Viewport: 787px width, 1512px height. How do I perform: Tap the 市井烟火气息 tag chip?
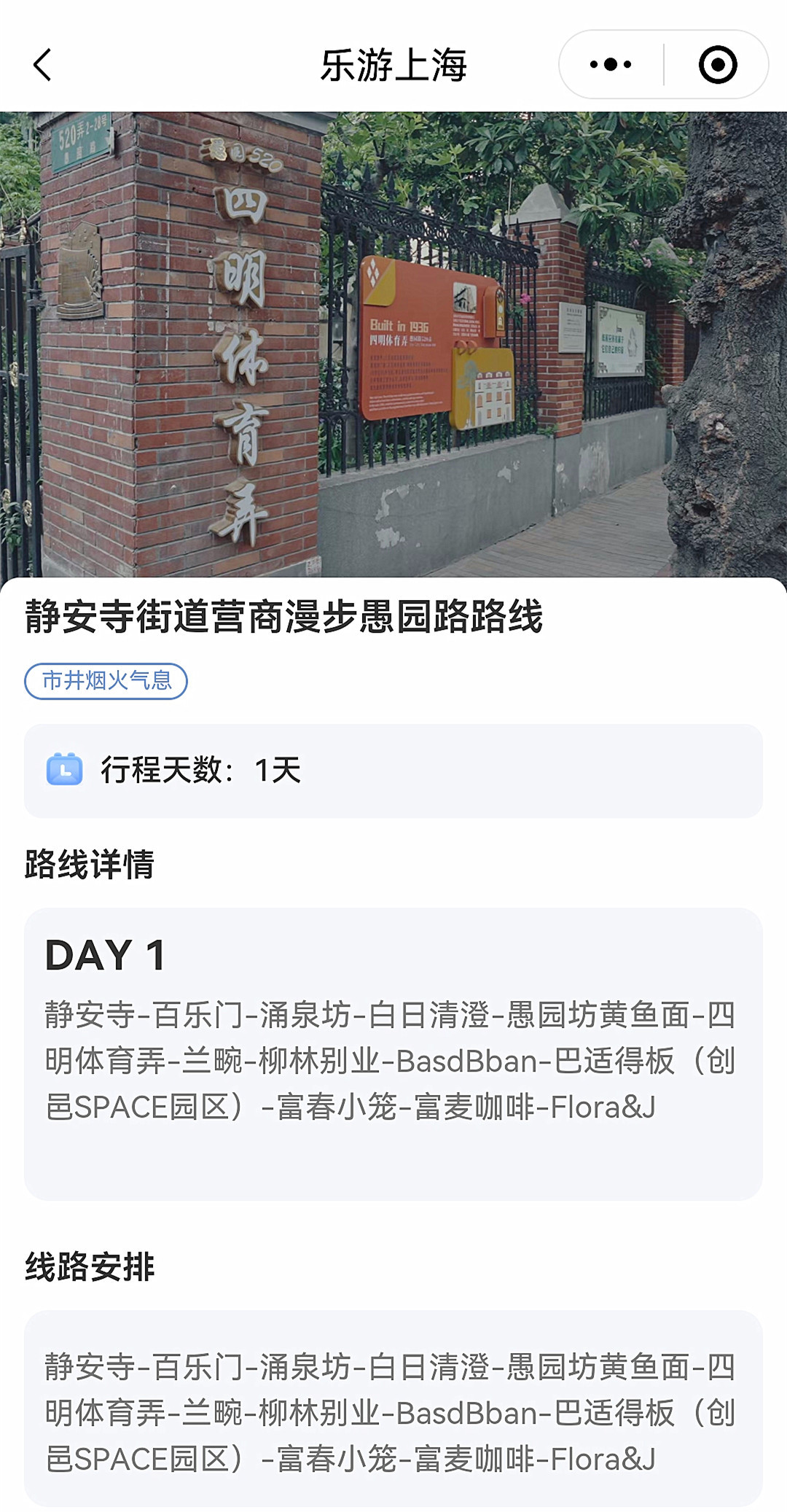click(x=106, y=681)
